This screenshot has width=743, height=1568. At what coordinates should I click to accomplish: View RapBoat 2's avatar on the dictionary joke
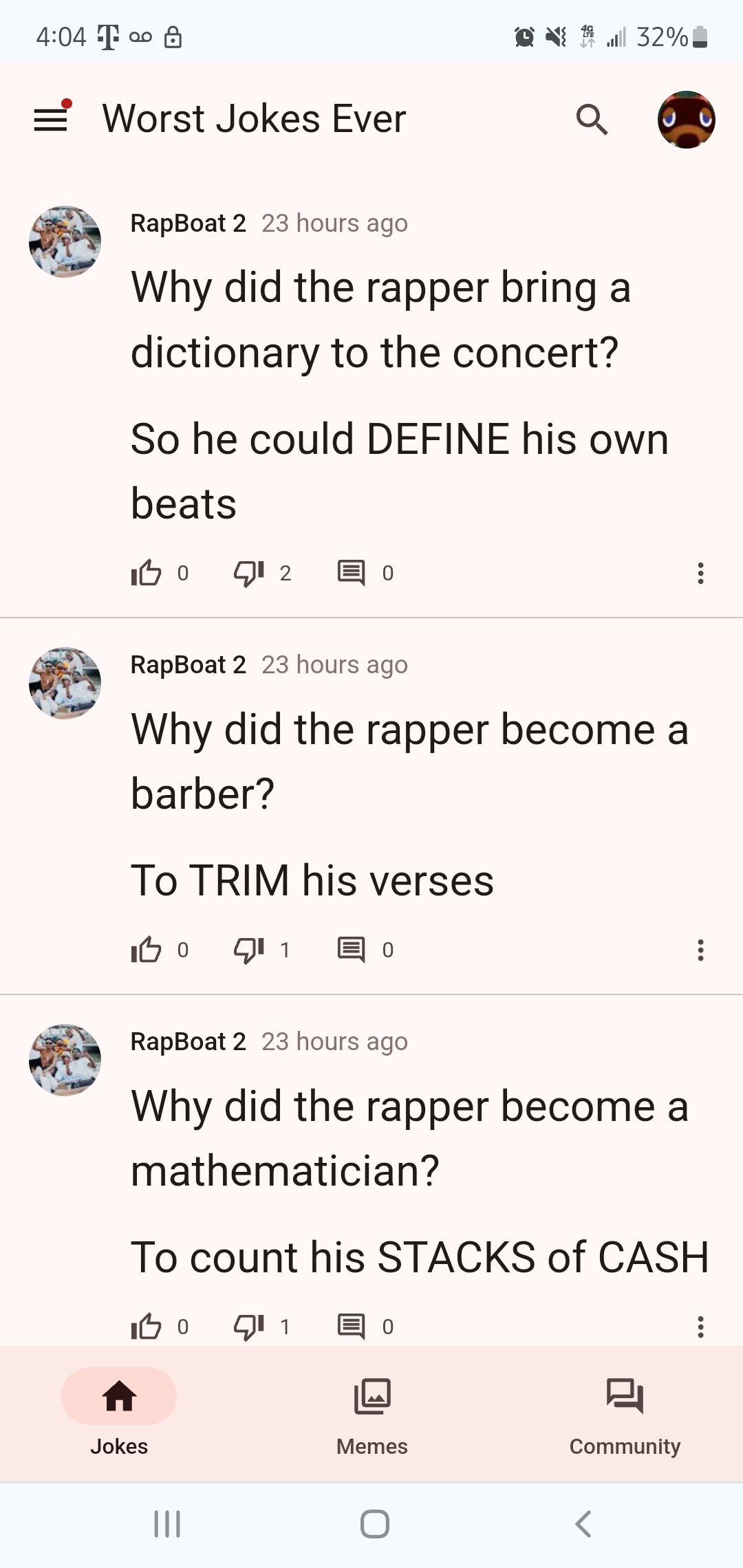[x=65, y=241]
